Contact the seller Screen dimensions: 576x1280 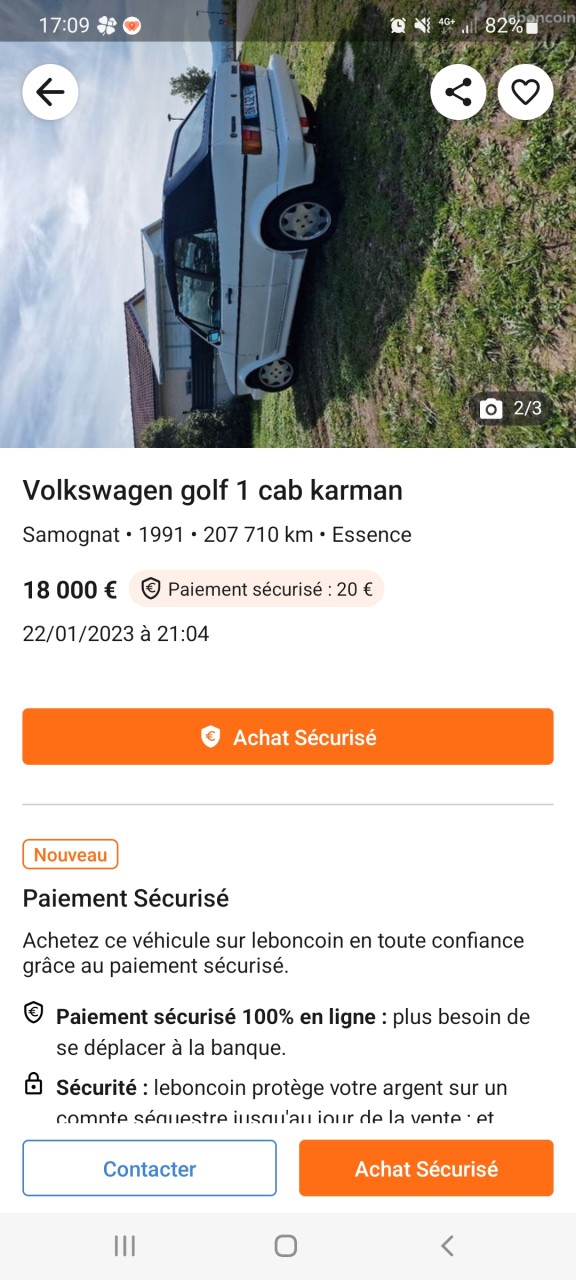point(150,1168)
